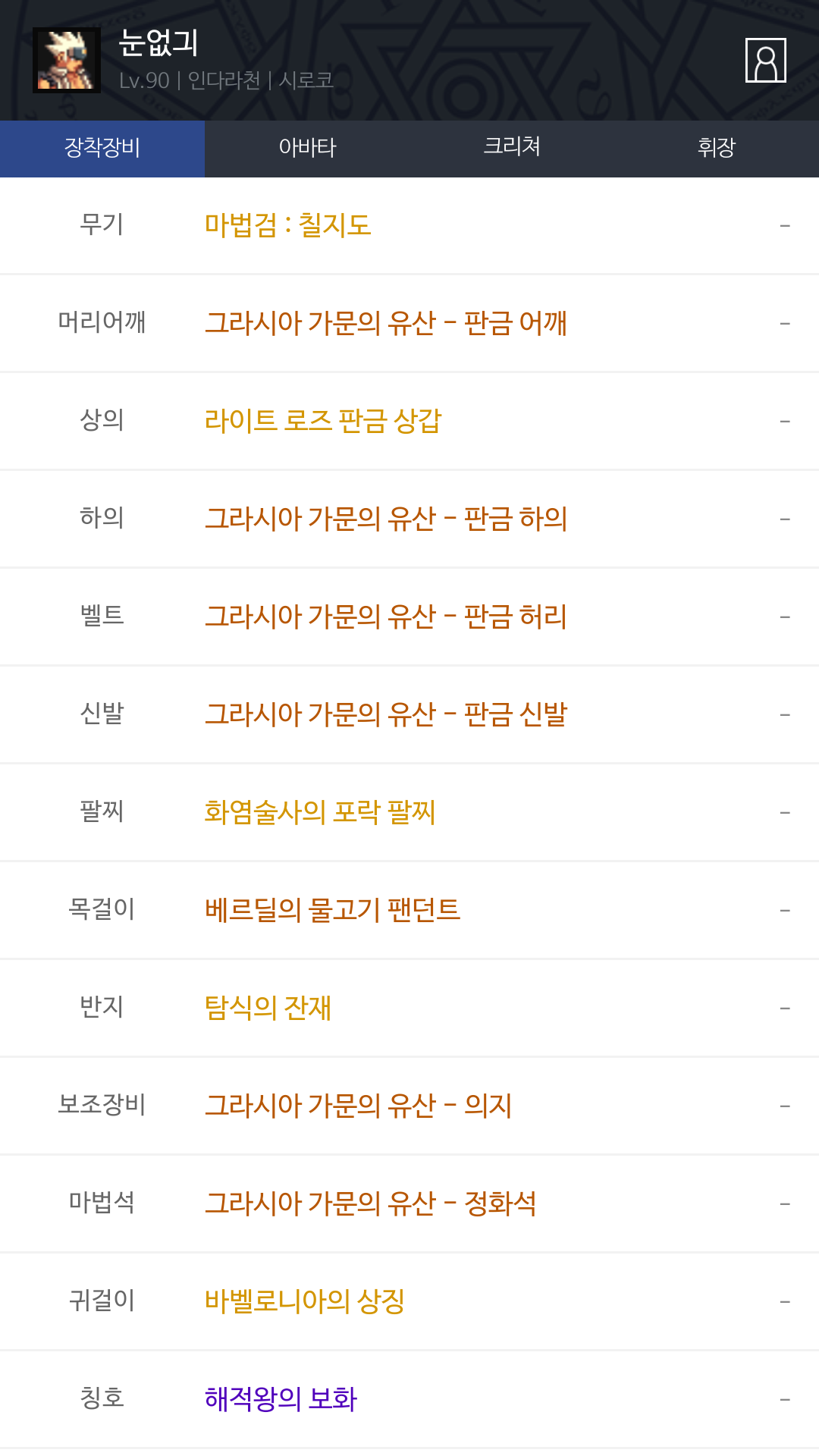Screen dimensions: 819x1456
Task: View earring 바벨로니아의 상징
Action: pyautogui.click(x=305, y=1301)
